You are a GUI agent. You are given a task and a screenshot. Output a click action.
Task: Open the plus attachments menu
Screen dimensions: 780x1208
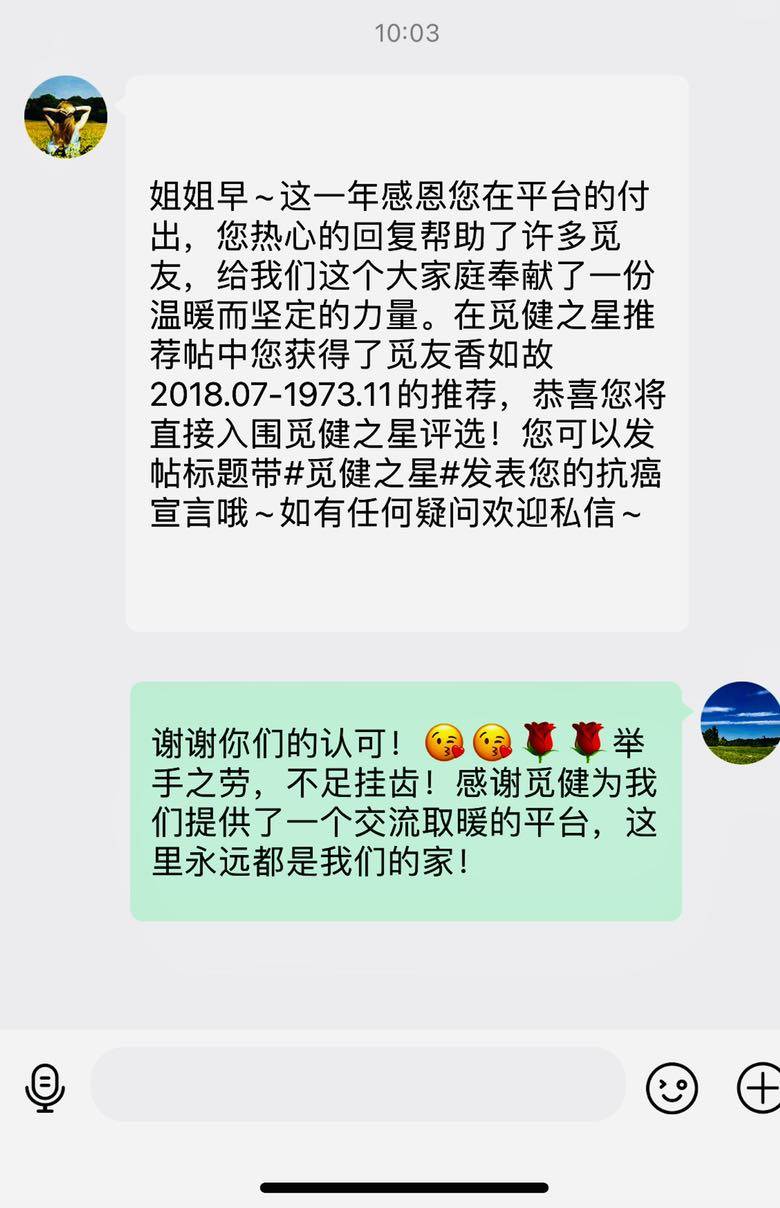pyautogui.click(x=759, y=1087)
